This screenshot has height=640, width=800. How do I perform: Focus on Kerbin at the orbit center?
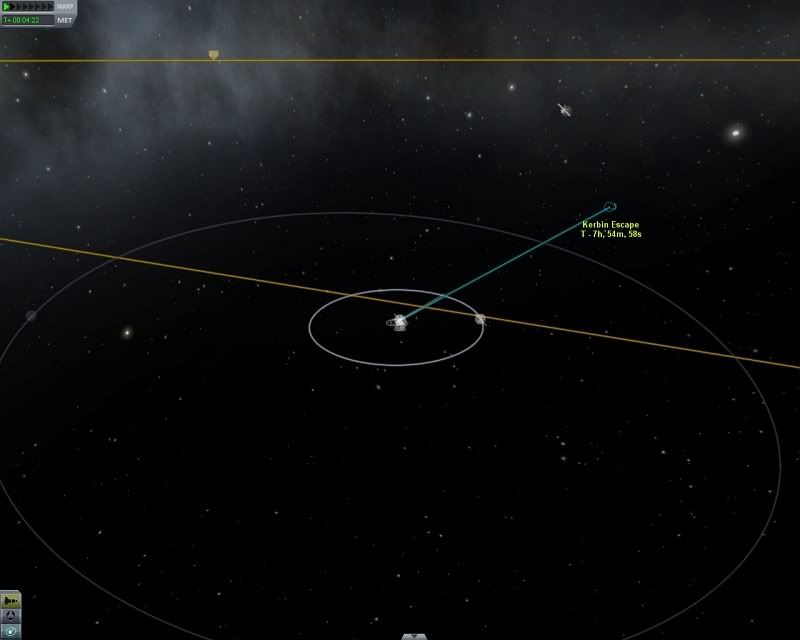coord(399,322)
